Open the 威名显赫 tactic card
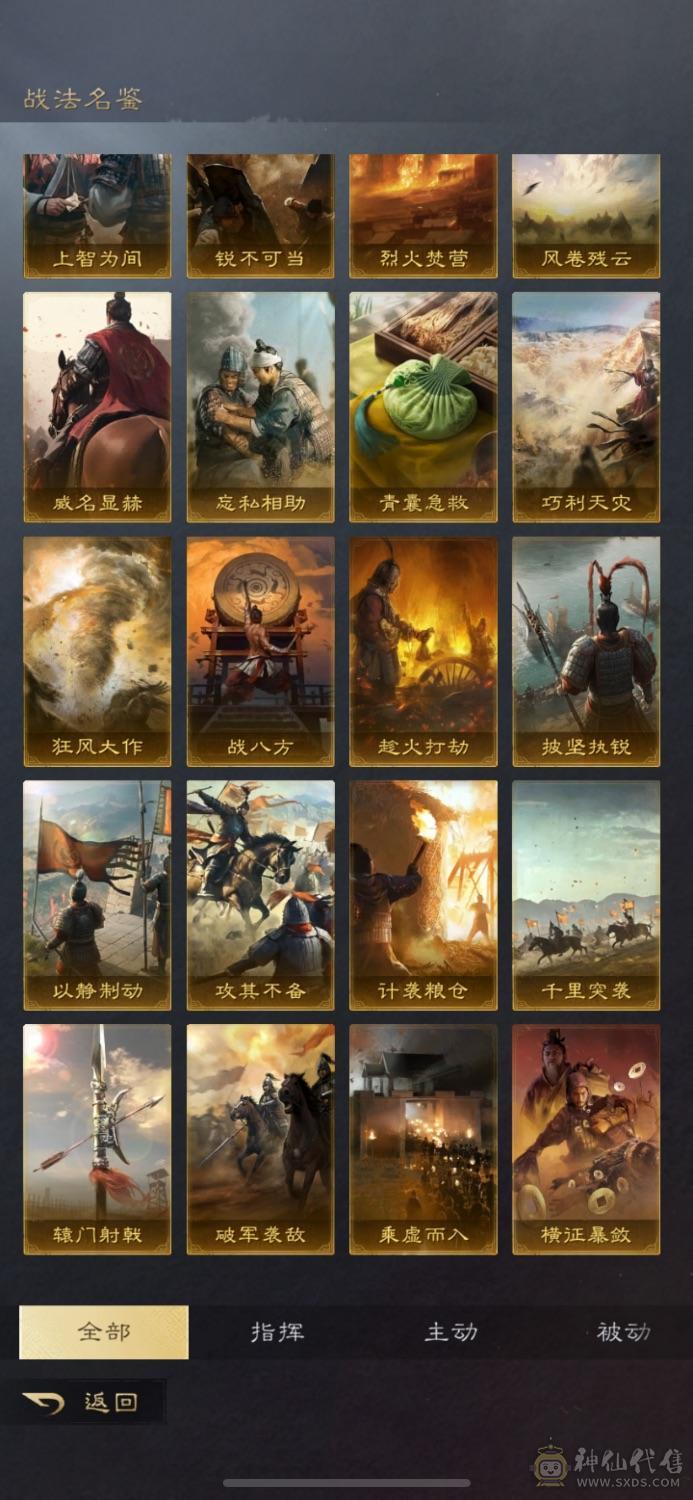The image size is (693, 1500). (x=97, y=407)
